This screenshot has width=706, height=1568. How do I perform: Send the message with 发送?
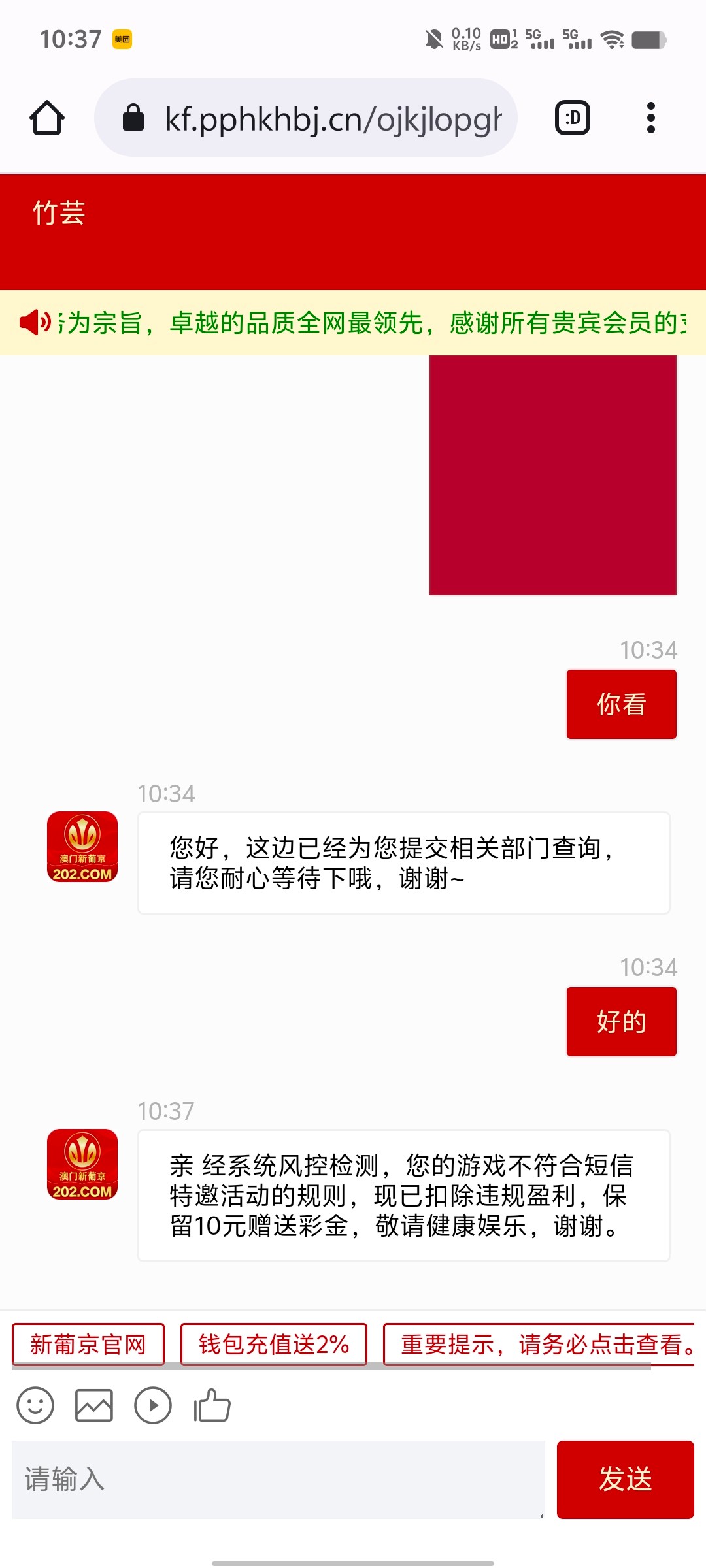(x=626, y=1480)
